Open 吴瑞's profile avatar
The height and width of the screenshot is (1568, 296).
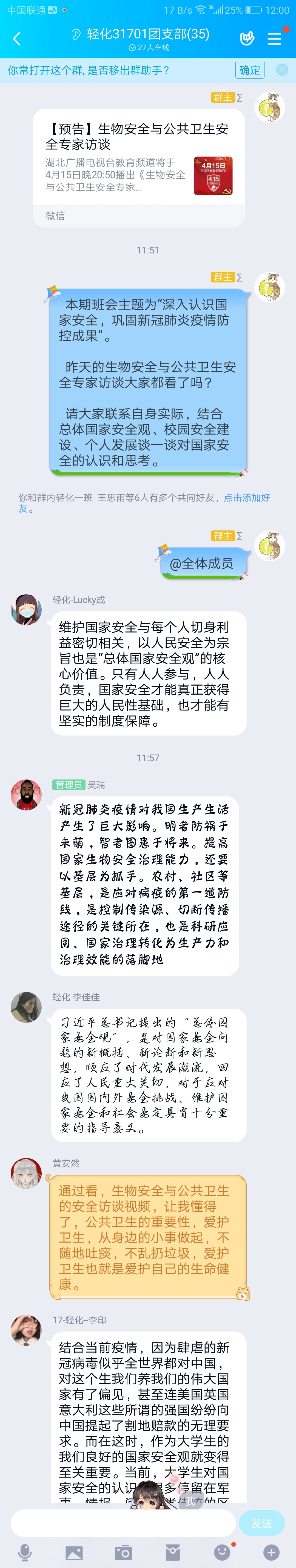(x=26, y=794)
